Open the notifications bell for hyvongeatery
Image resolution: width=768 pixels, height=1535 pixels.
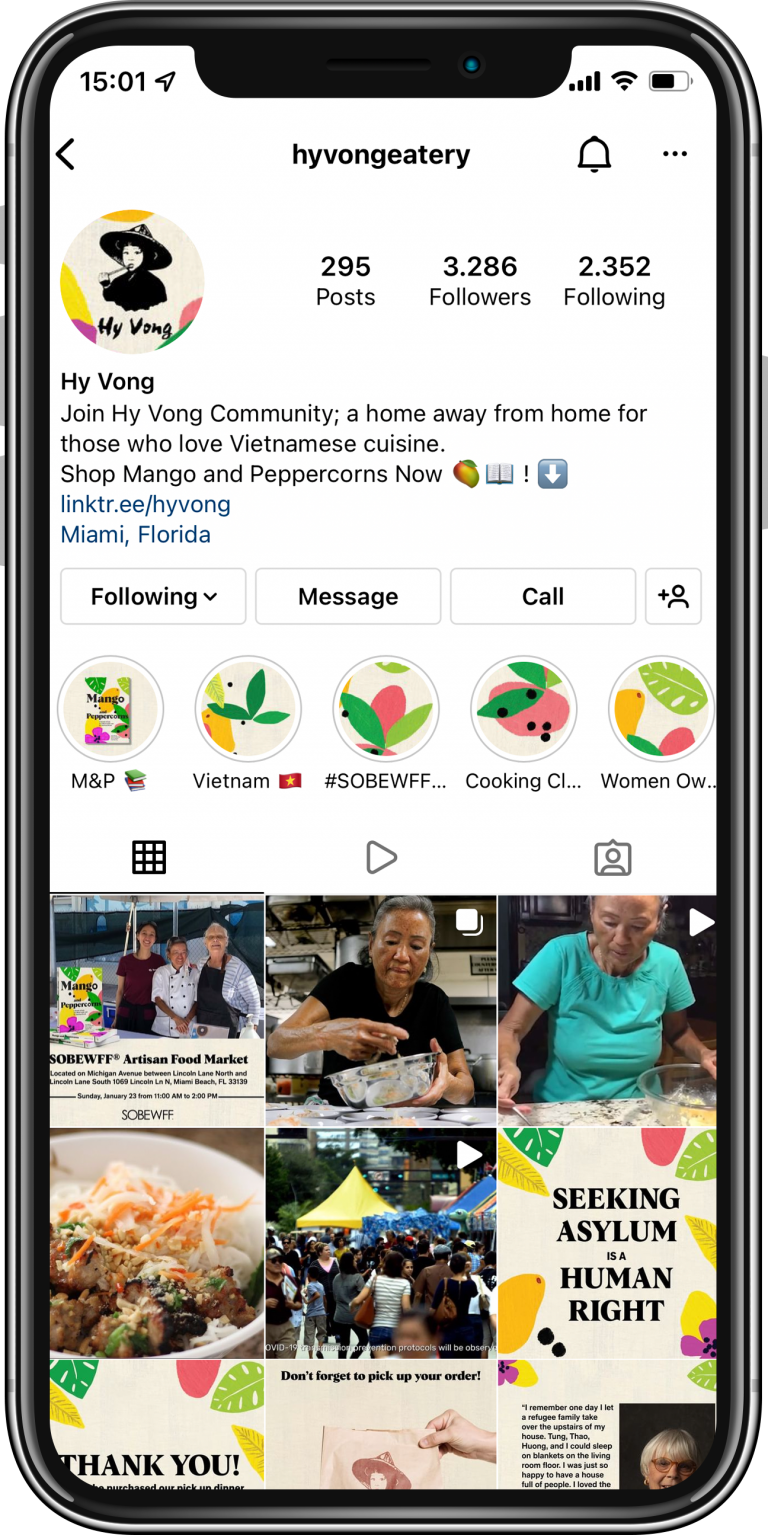(x=594, y=155)
